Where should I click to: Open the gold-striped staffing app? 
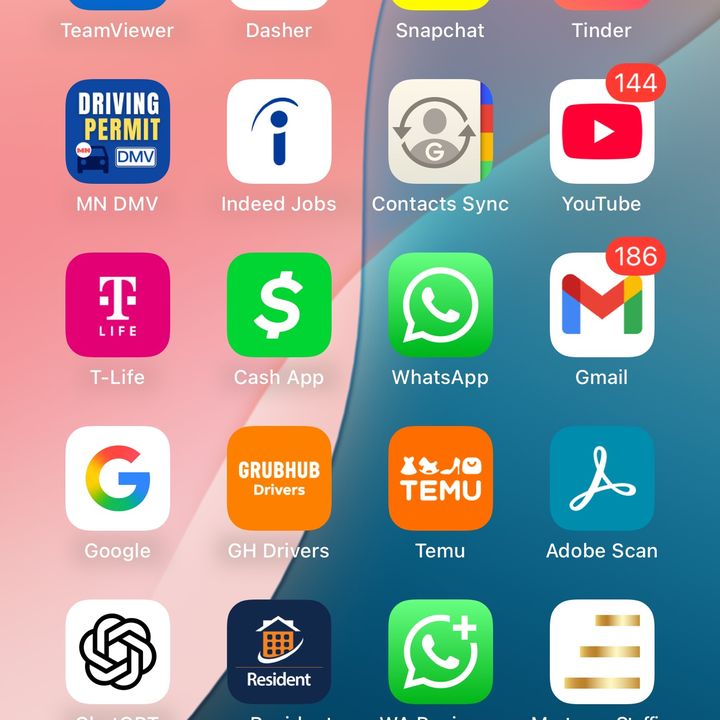[x=602, y=652]
